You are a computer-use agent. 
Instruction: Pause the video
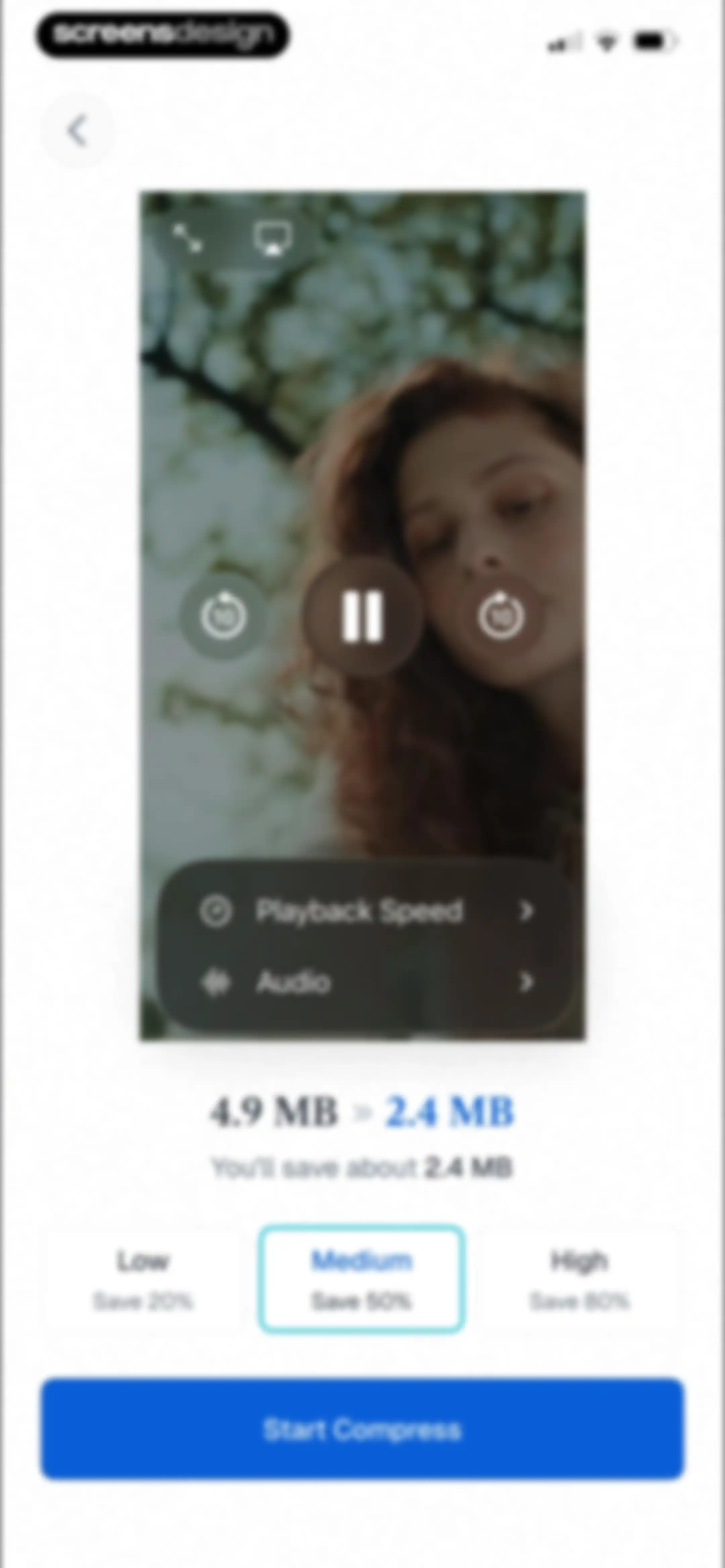click(363, 616)
